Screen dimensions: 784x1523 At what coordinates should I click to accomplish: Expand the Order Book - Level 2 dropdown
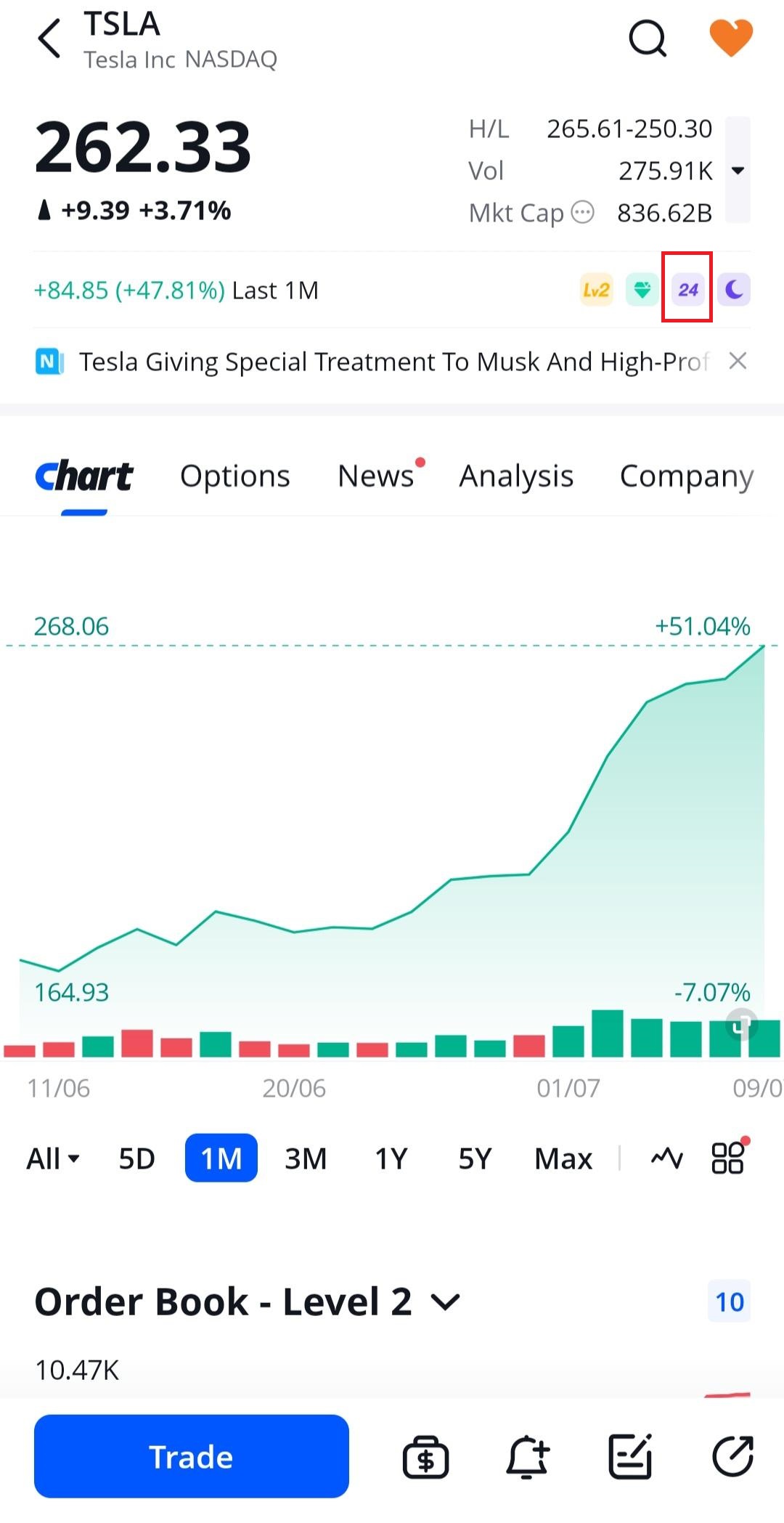tap(446, 1301)
